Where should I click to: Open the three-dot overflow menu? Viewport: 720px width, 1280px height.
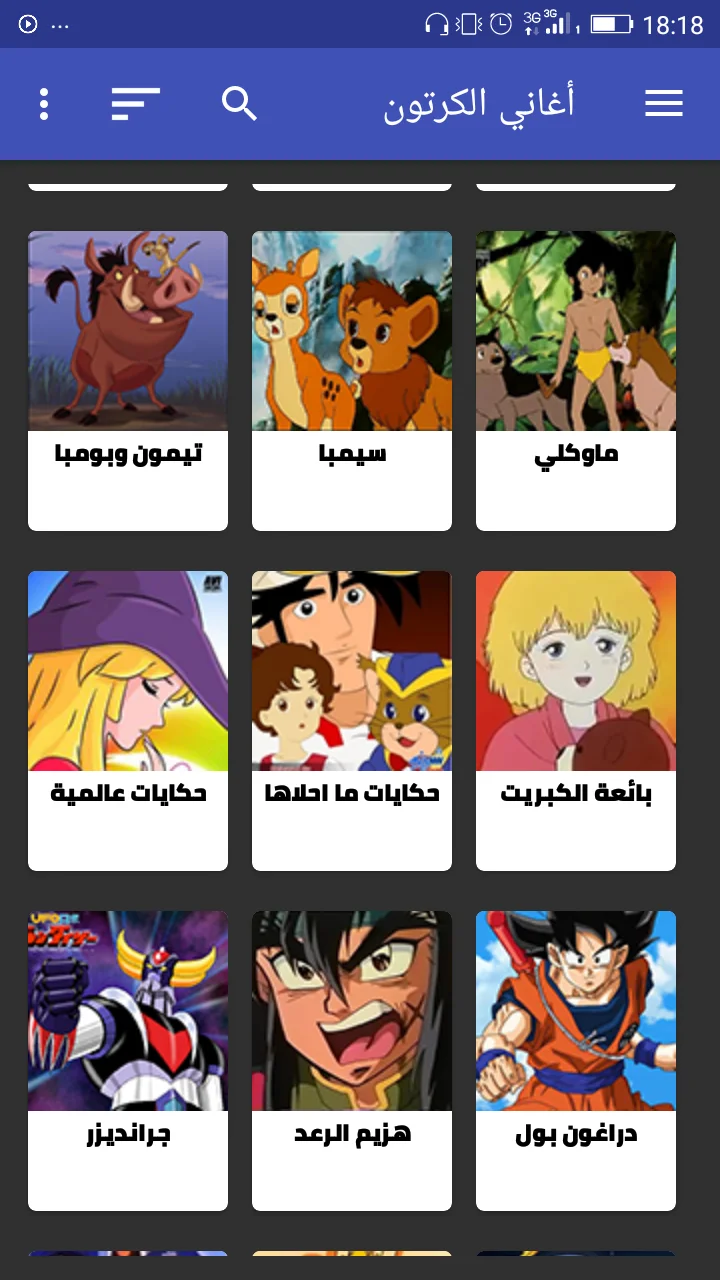44,103
